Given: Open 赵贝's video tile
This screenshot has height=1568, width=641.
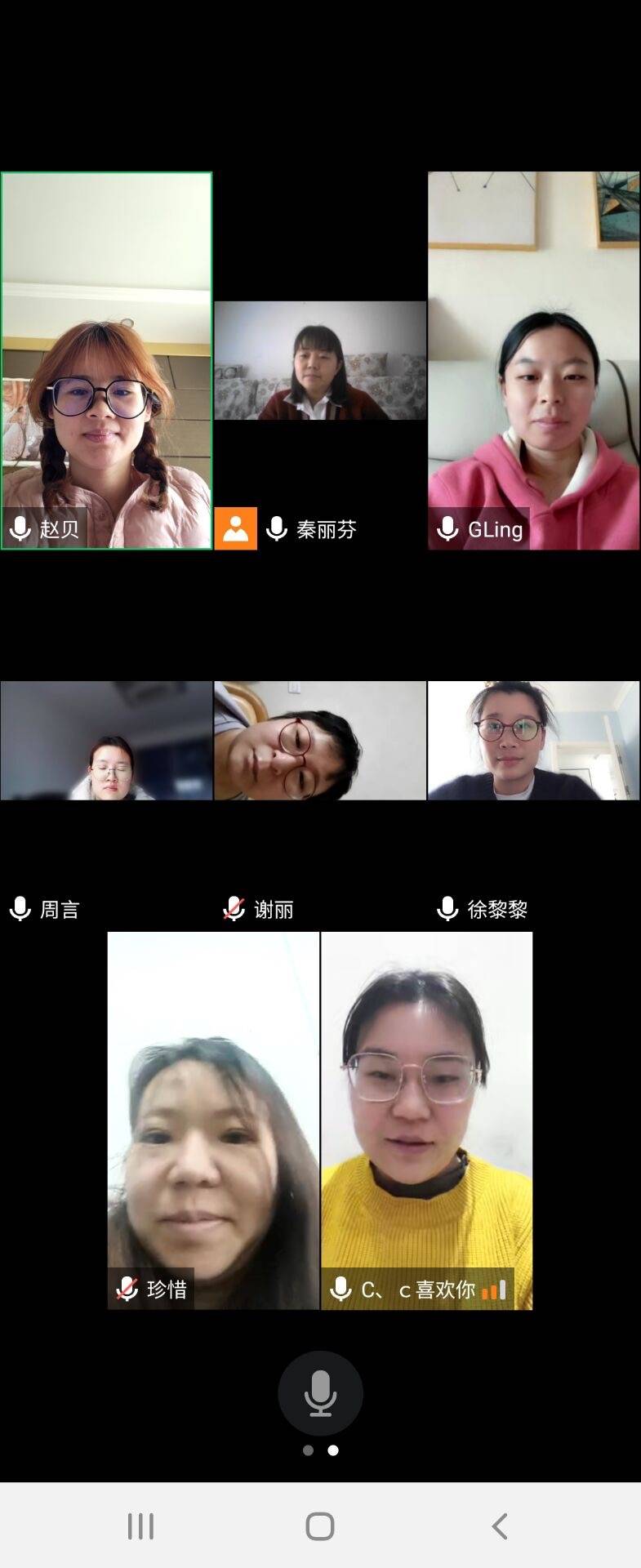Looking at the screenshot, I should (x=106, y=359).
